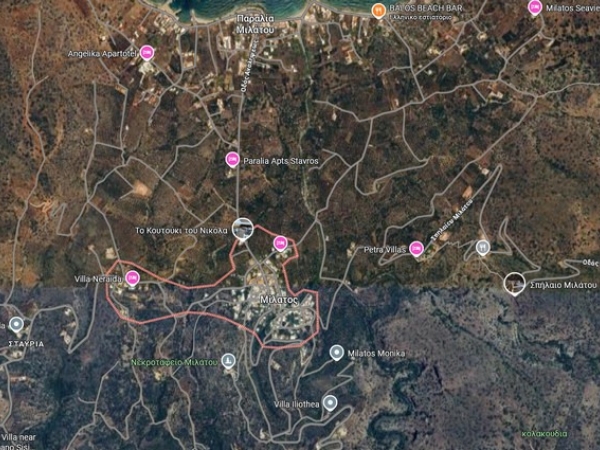Select the Νεκροταφείο Μιλάτου cemetery pin
The image size is (600, 450).
228,361
